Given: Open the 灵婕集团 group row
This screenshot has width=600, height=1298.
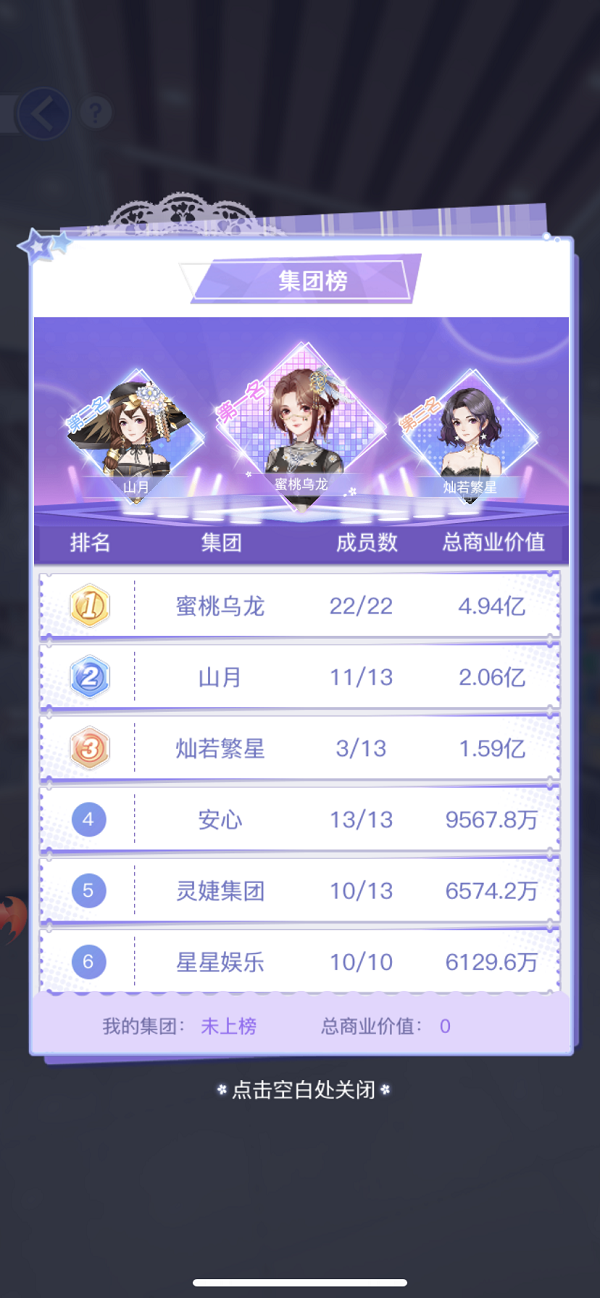Looking at the screenshot, I should pyautogui.click(x=300, y=891).
